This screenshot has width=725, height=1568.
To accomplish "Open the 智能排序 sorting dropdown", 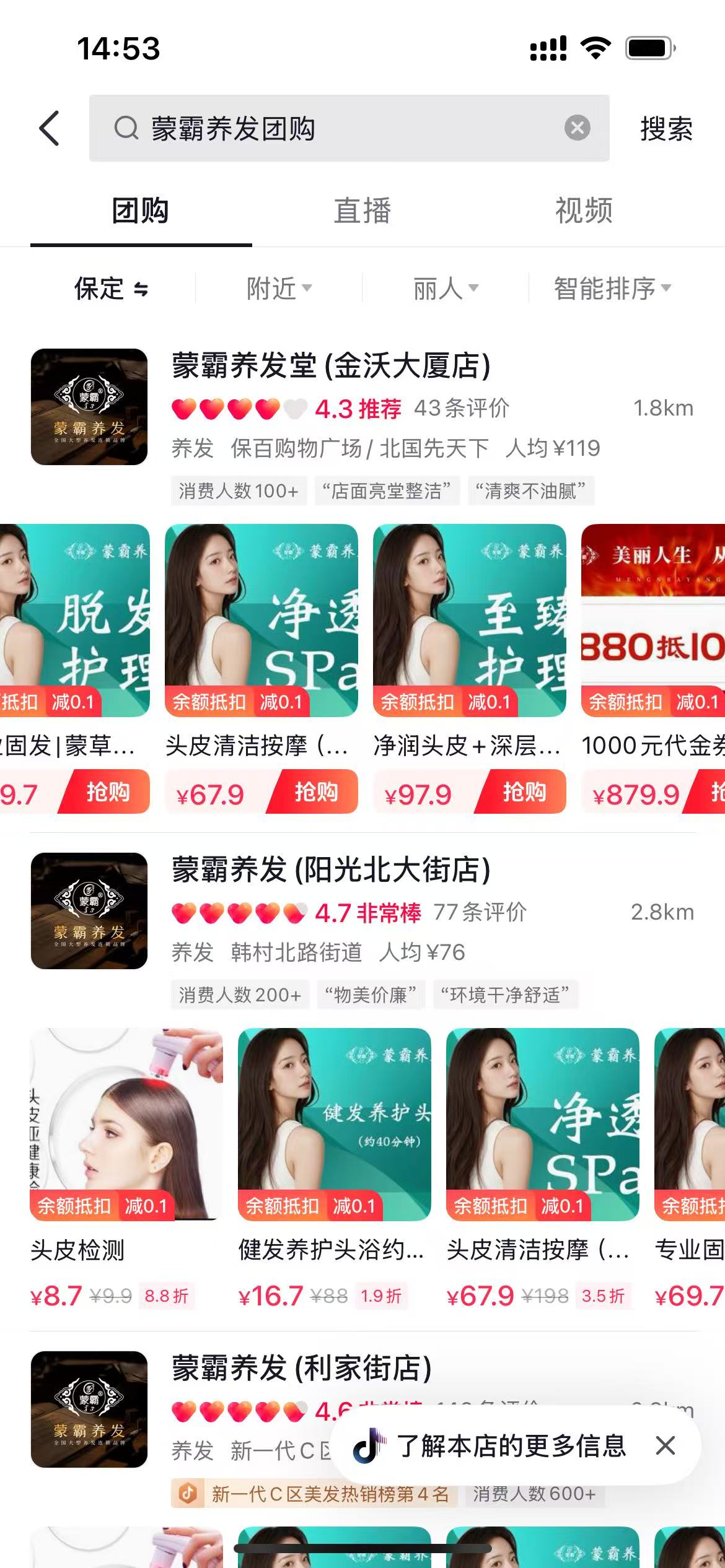I will coord(610,289).
